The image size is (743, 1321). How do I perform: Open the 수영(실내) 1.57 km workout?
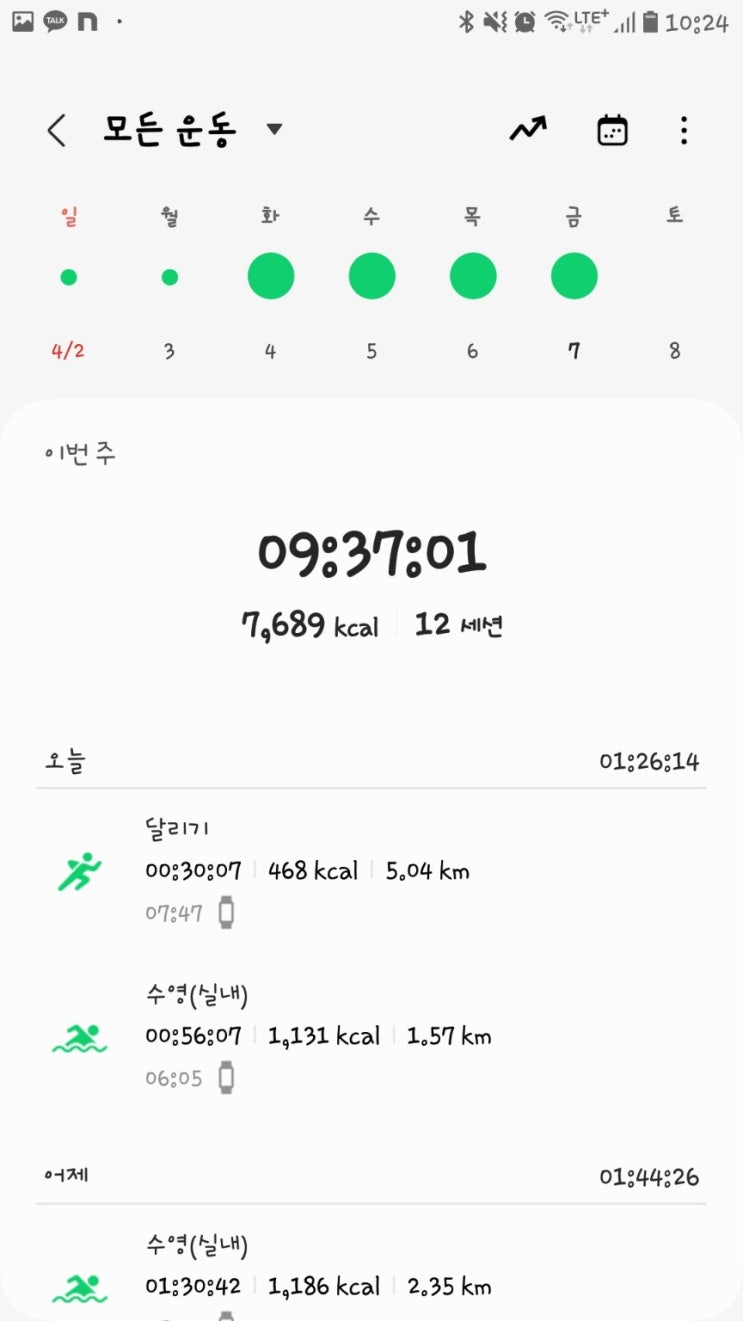point(370,1037)
